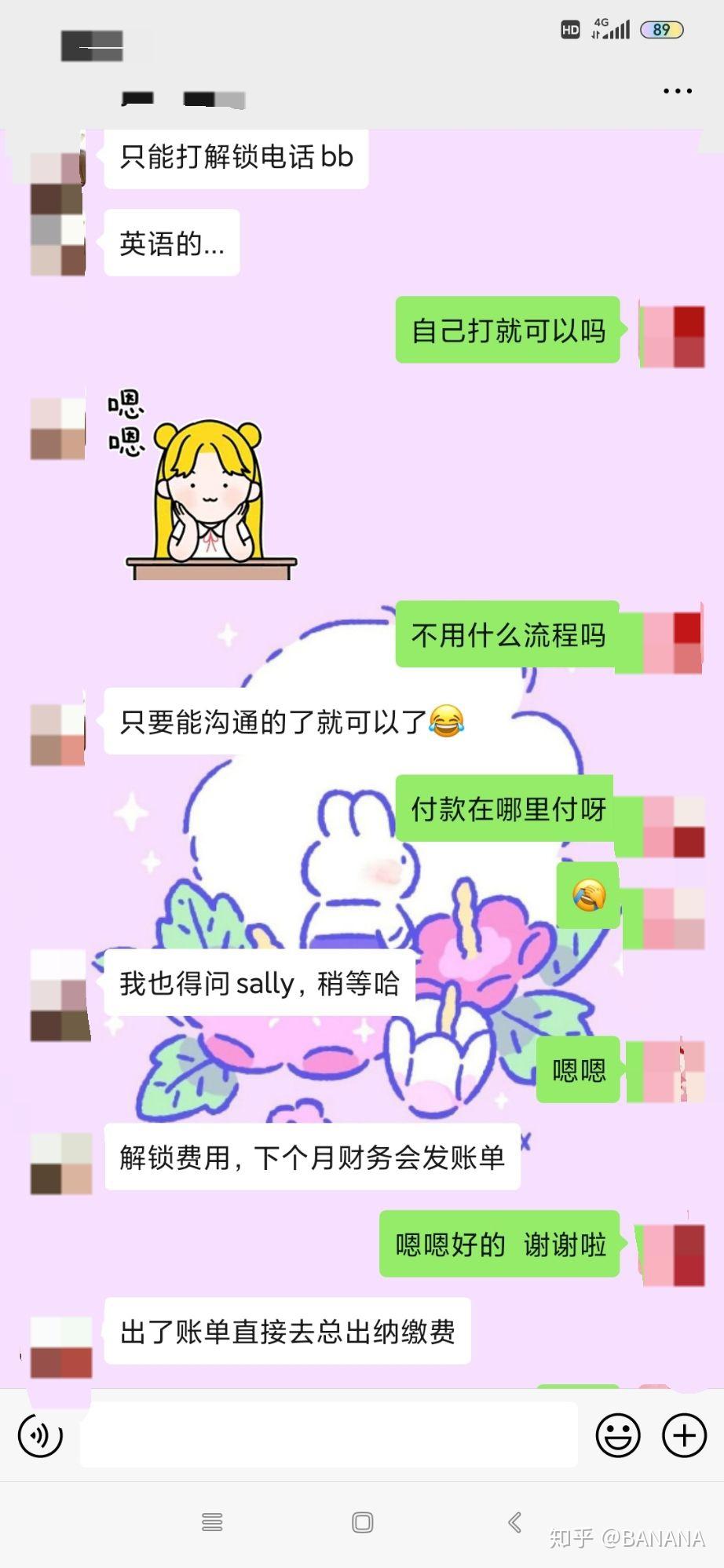Open the emoji sticker panel
The height and width of the screenshot is (1568, 724).
[x=618, y=1435]
